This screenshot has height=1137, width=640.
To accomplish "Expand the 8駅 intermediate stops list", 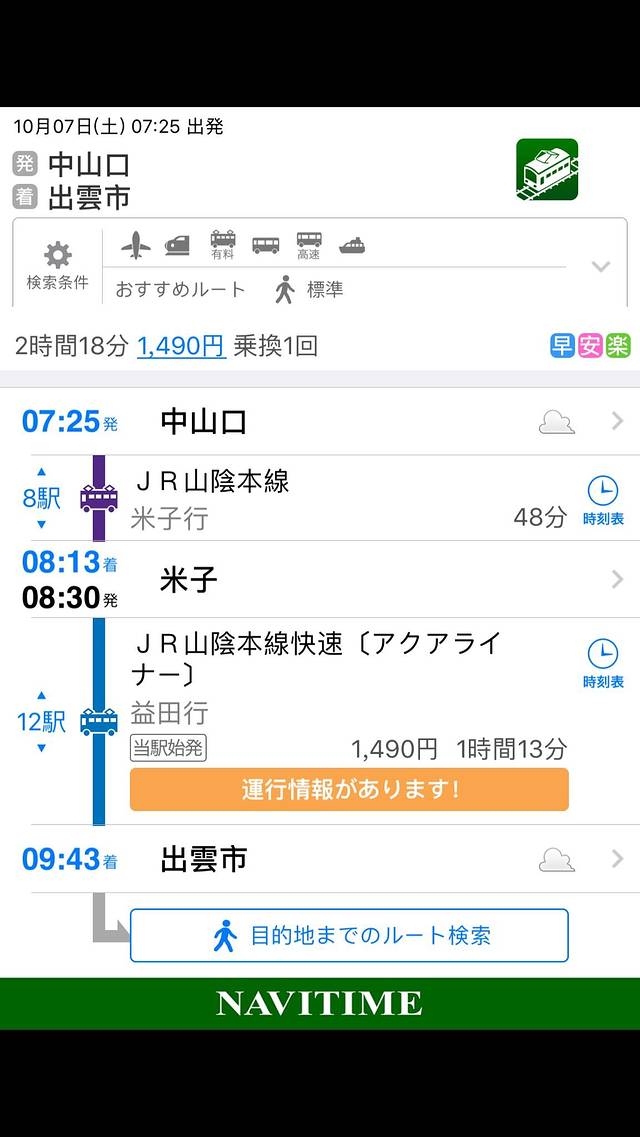I will 41,498.
